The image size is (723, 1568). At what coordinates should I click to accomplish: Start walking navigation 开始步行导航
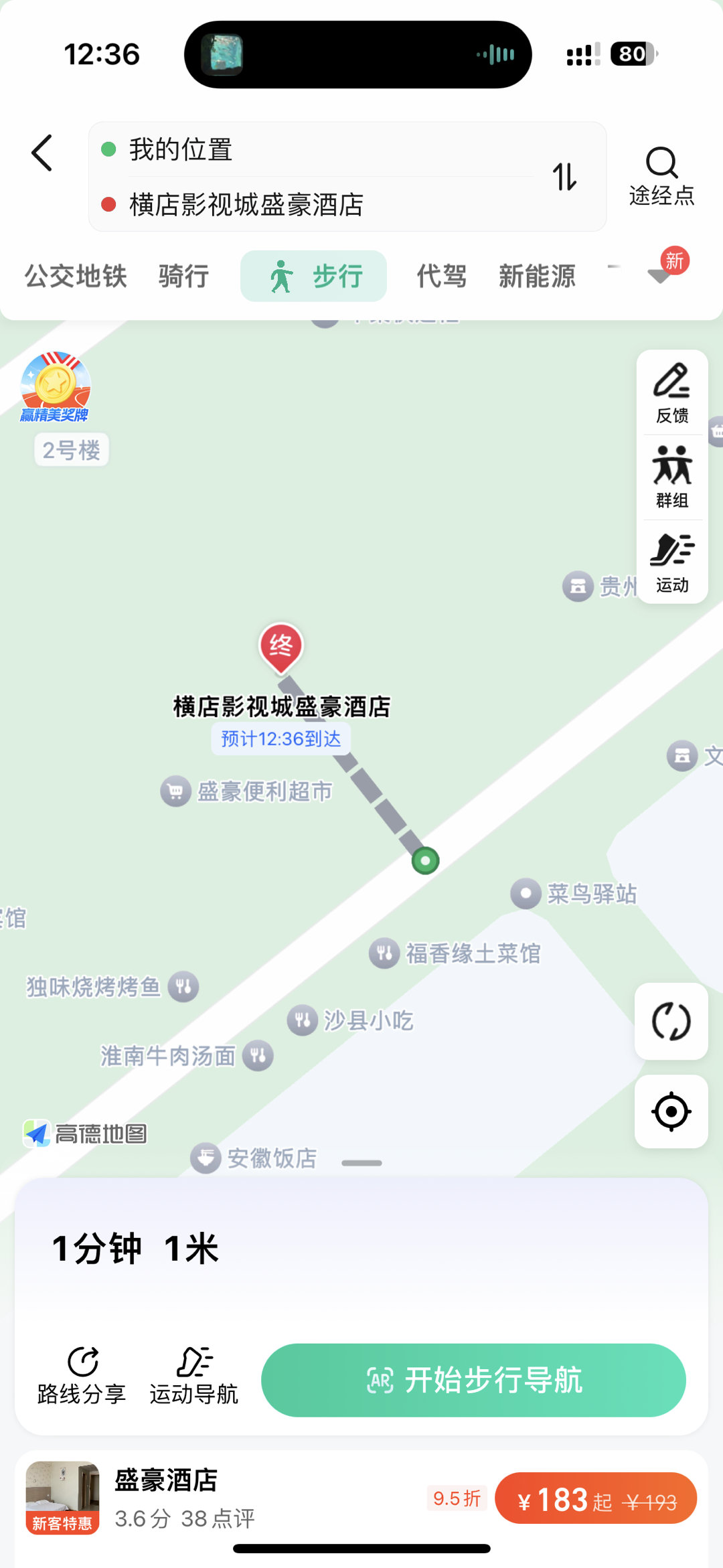(x=473, y=1381)
